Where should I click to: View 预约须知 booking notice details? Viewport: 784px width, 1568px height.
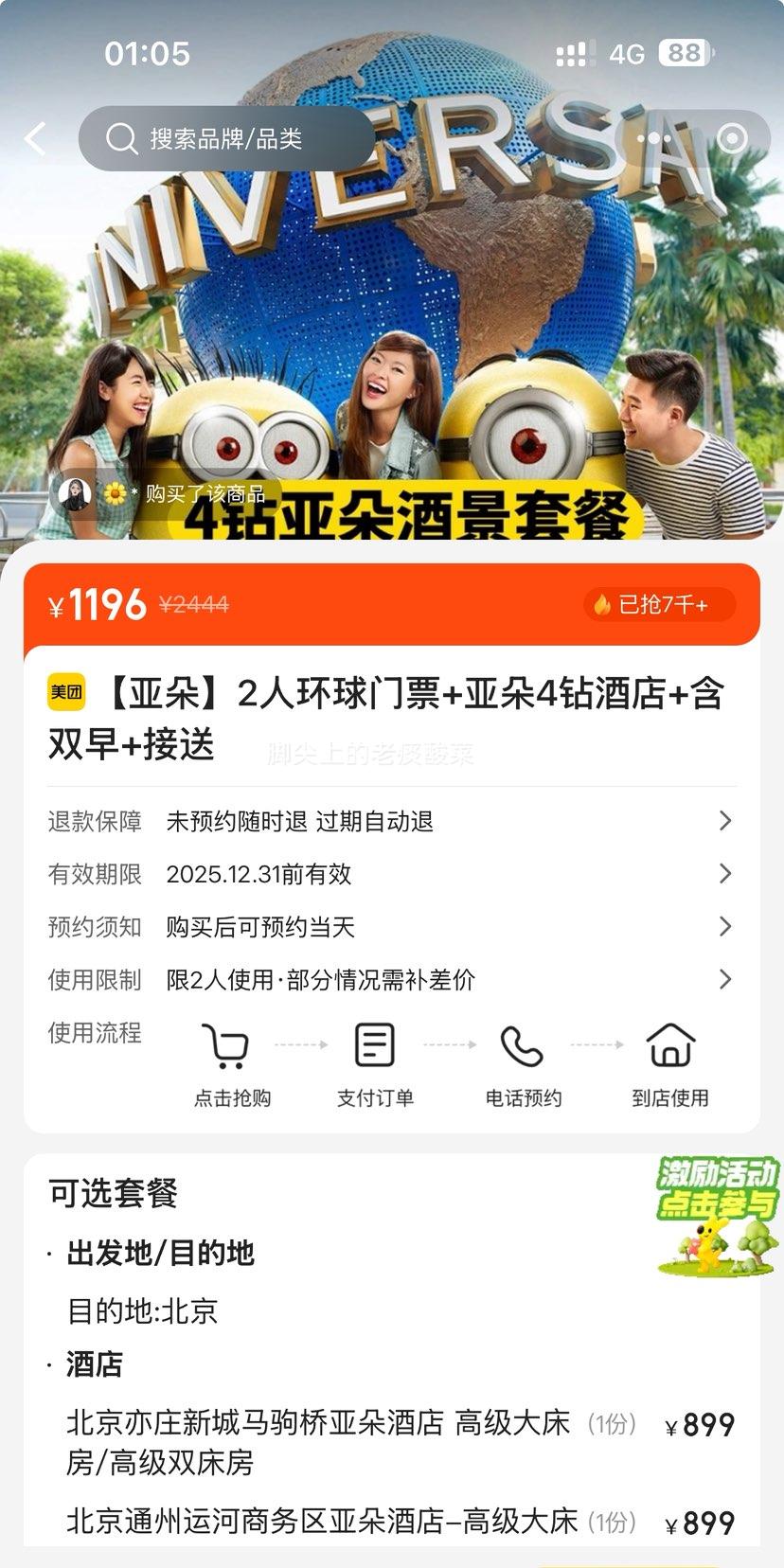coord(391,927)
